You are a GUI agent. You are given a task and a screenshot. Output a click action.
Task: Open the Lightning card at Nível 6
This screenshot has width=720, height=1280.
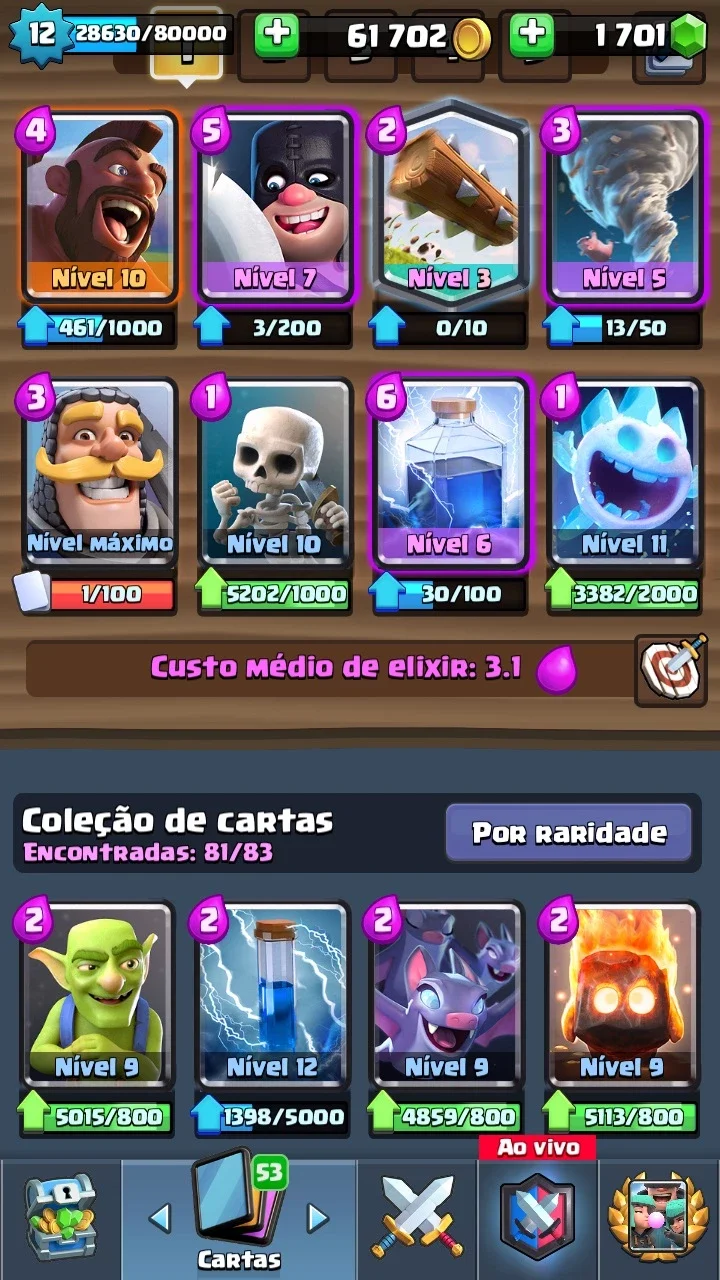point(449,473)
